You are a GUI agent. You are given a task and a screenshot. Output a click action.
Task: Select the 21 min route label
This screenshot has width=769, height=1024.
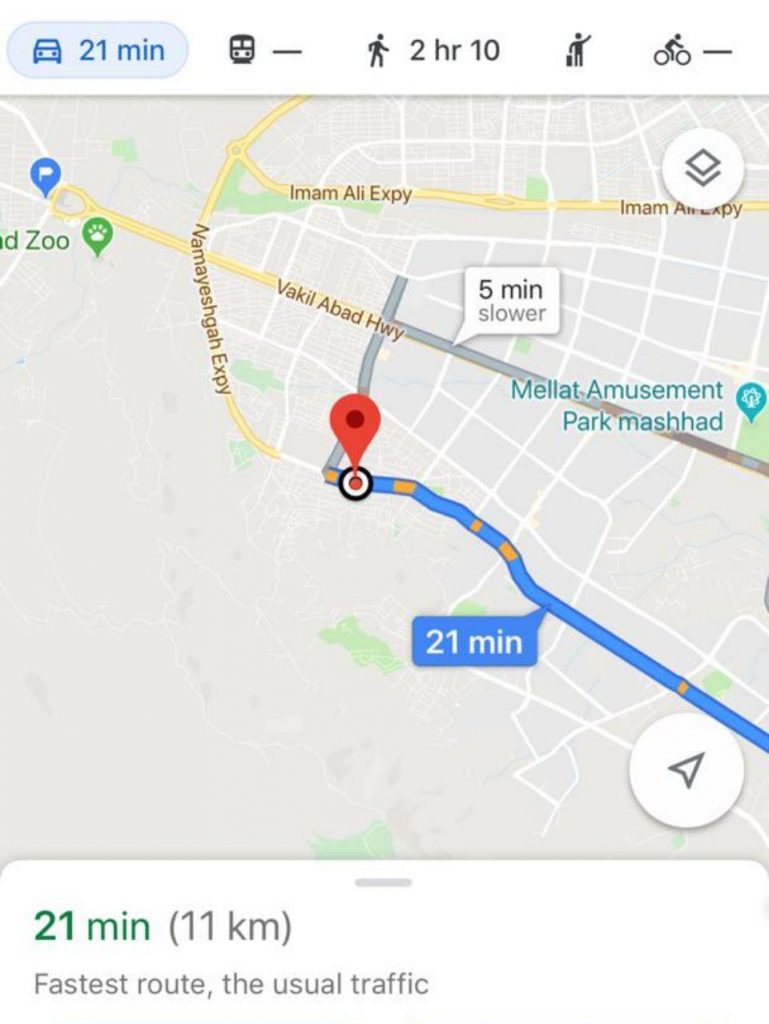474,641
